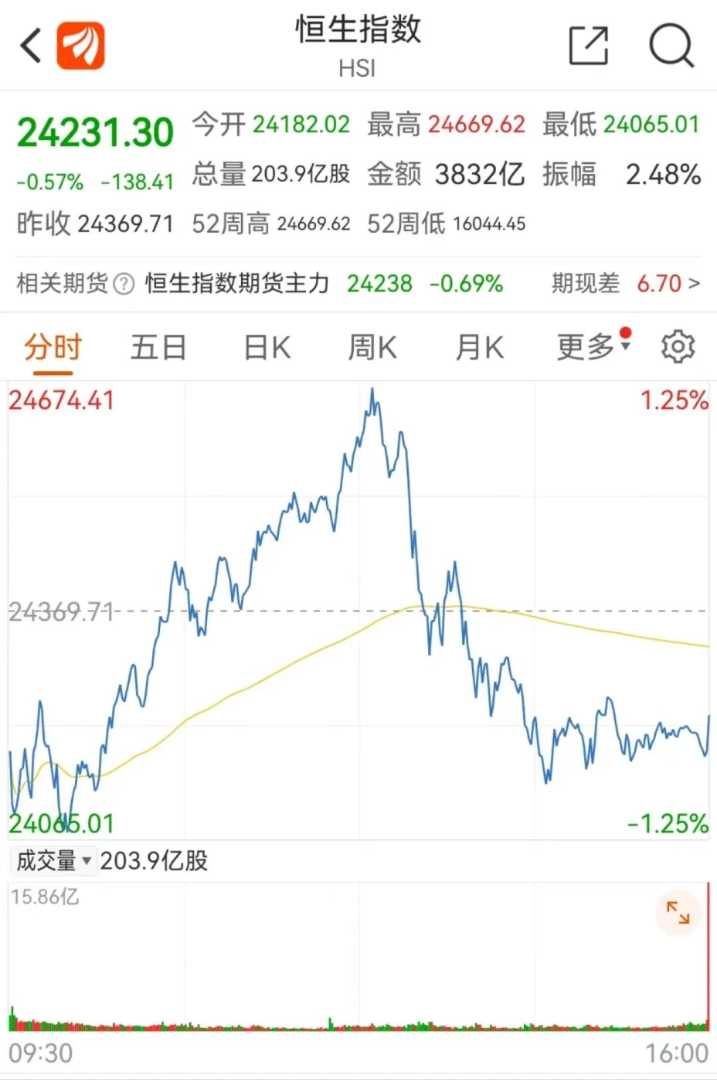Viewport: 717px width, 1080px height.
Task: Show the 月K chart tab
Action: tap(480, 347)
